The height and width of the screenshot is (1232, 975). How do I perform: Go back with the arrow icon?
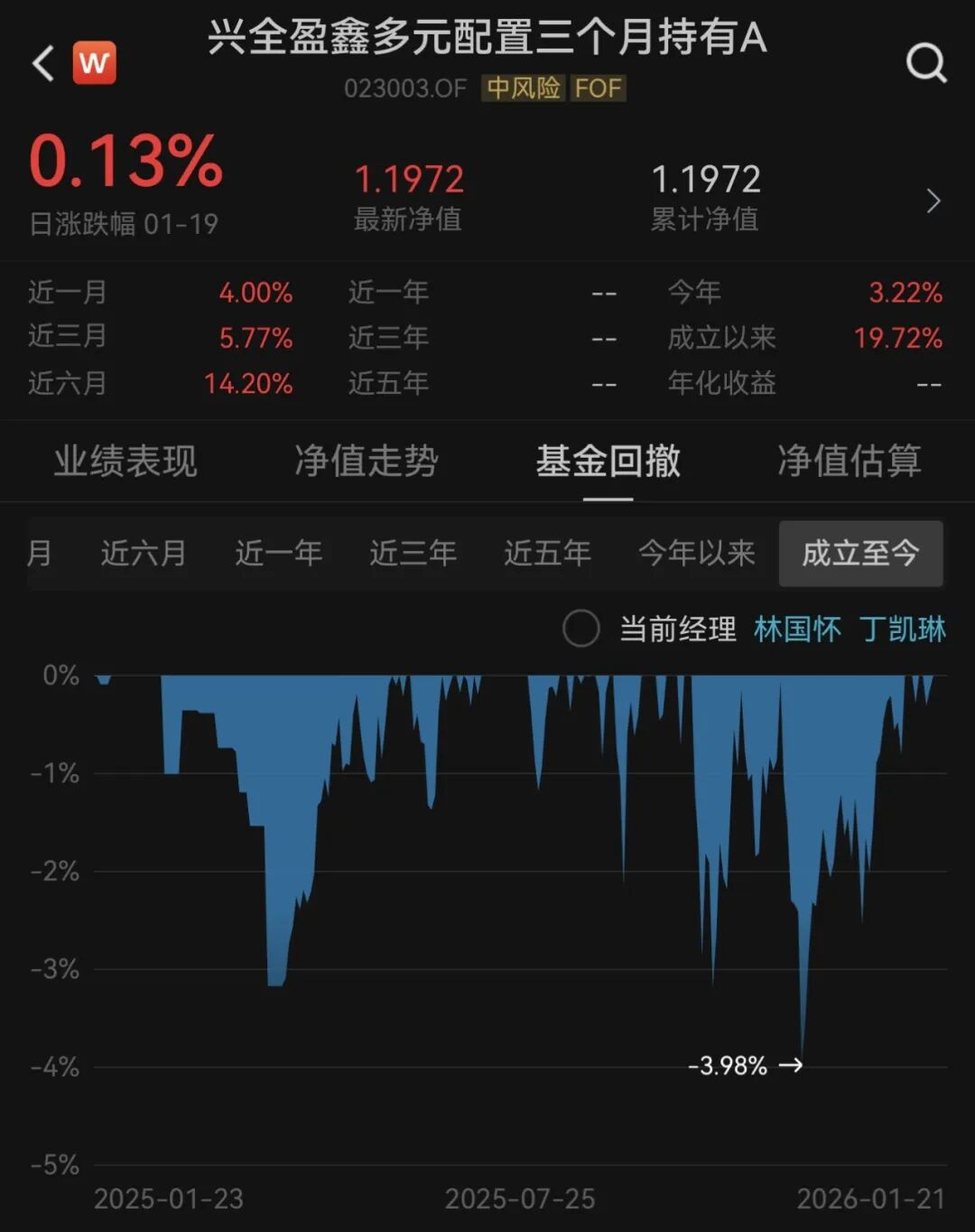(x=43, y=63)
